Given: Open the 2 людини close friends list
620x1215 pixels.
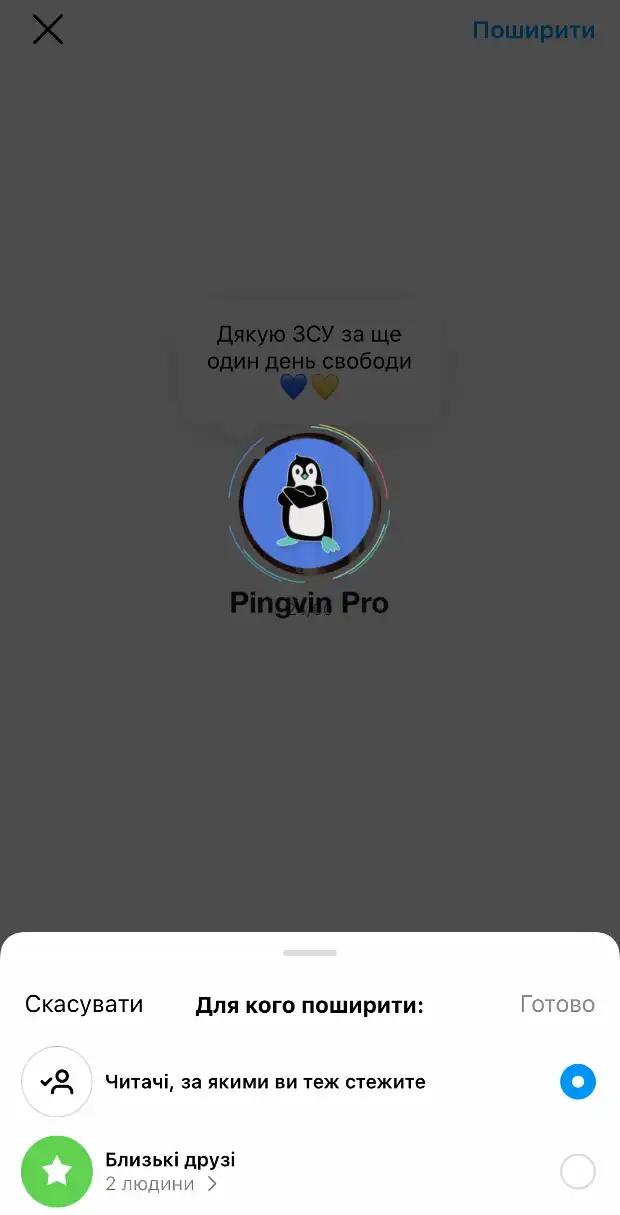Looking at the screenshot, I should click(x=161, y=1185).
